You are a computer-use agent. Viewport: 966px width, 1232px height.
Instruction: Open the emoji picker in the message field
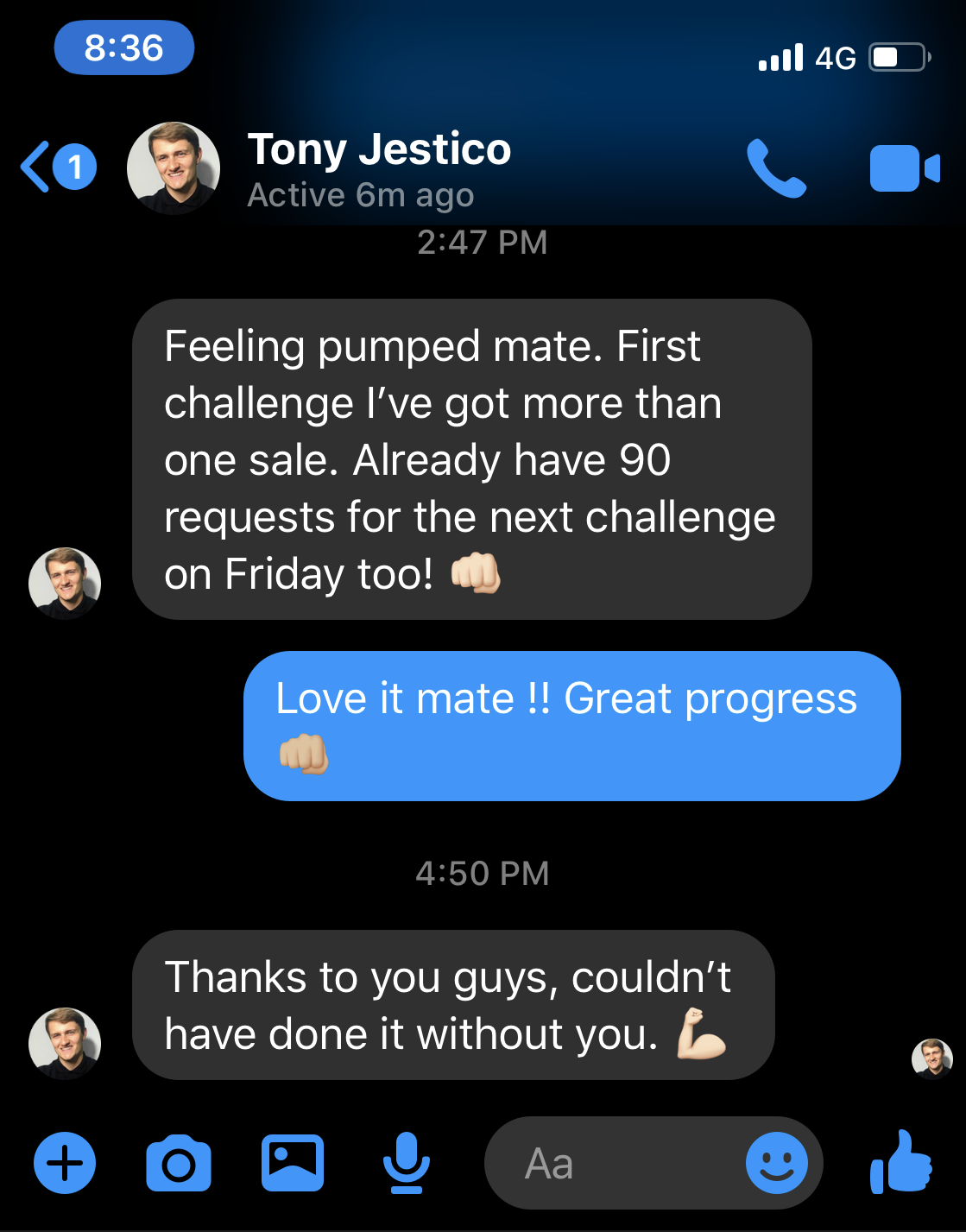tap(776, 1163)
